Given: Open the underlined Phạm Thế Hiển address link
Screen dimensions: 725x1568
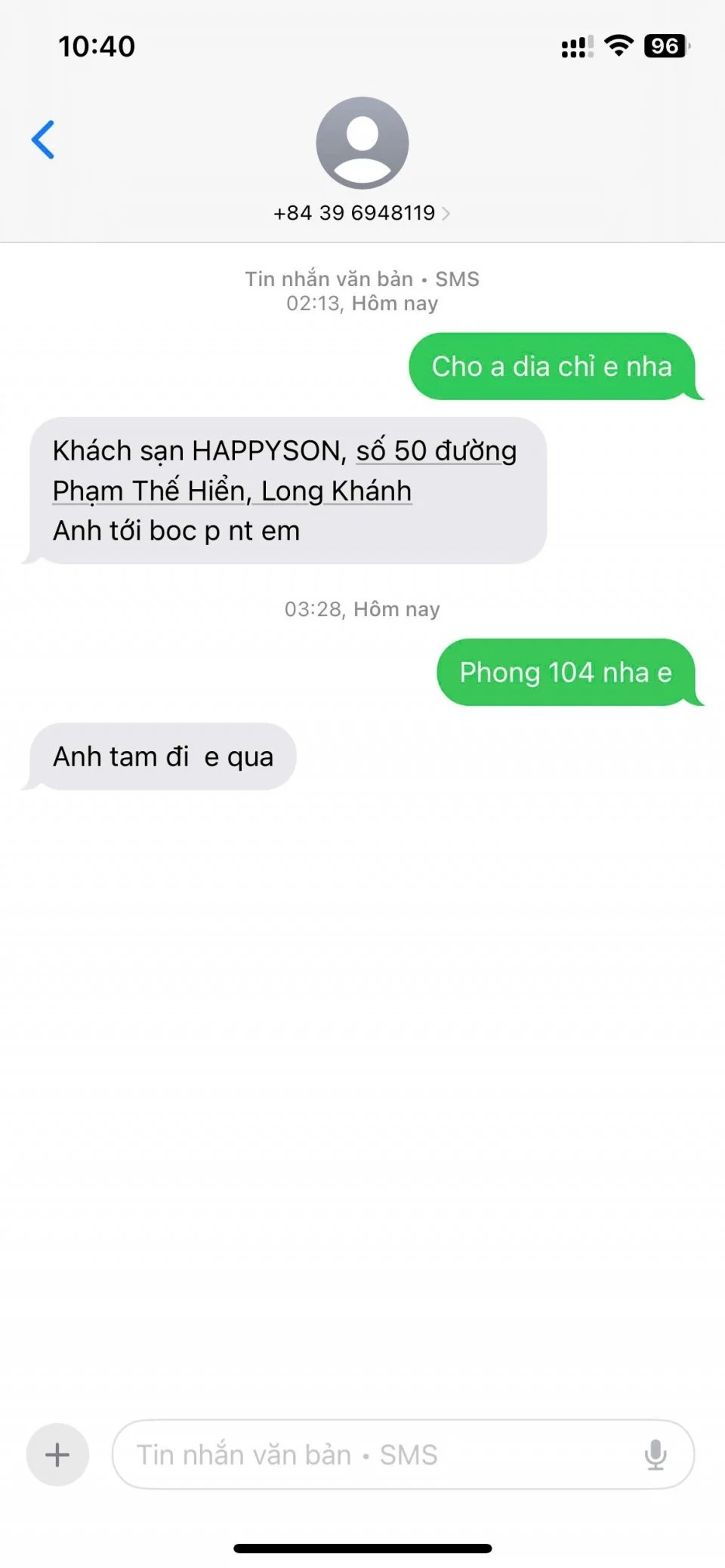Looking at the screenshot, I should pos(232,491).
